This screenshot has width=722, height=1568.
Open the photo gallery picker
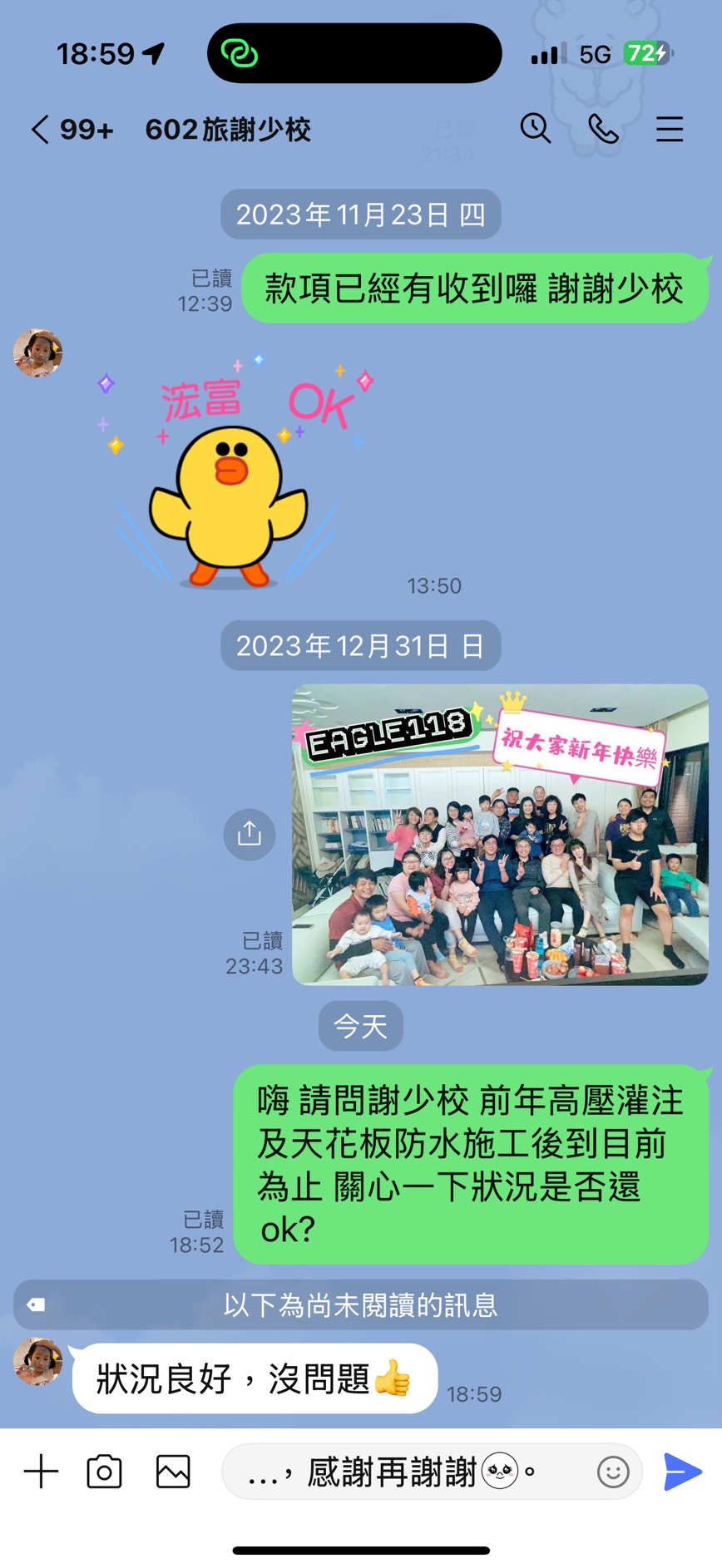click(173, 1472)
